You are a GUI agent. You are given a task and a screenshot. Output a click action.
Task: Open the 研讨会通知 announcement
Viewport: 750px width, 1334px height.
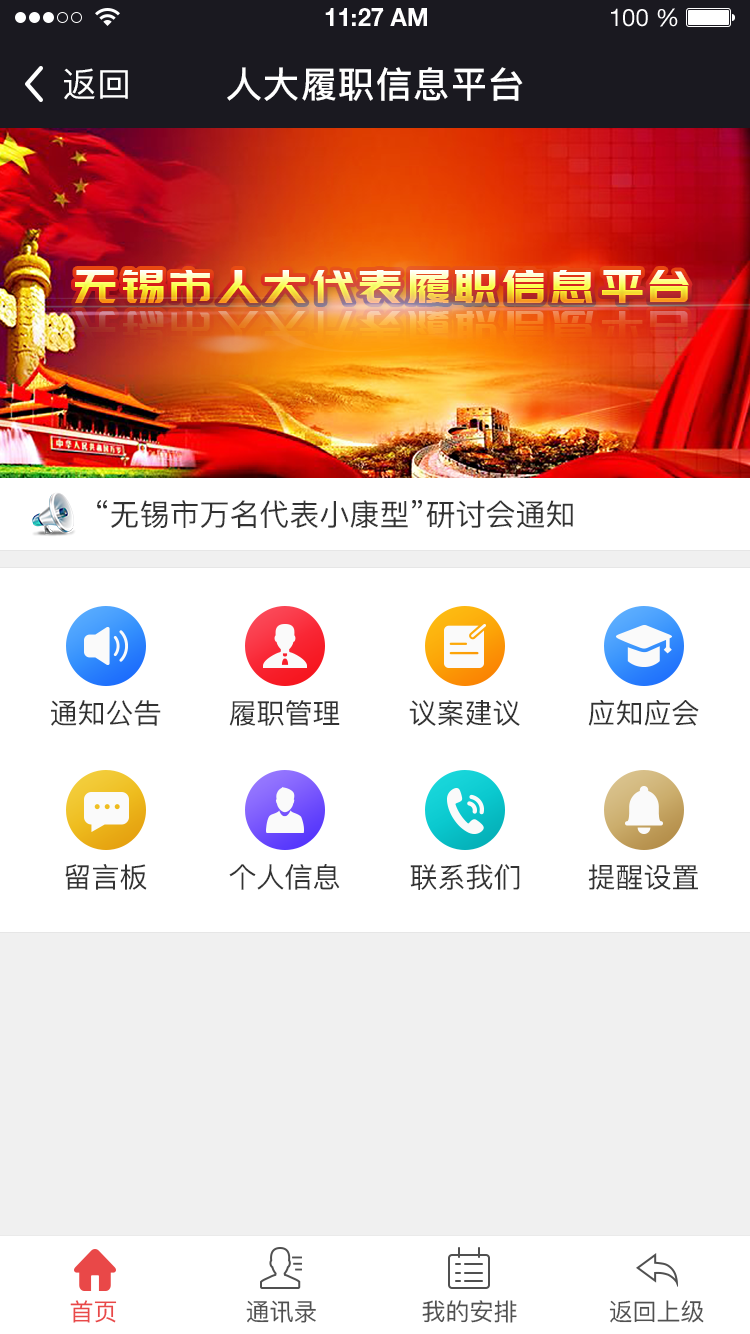[335, 515]
